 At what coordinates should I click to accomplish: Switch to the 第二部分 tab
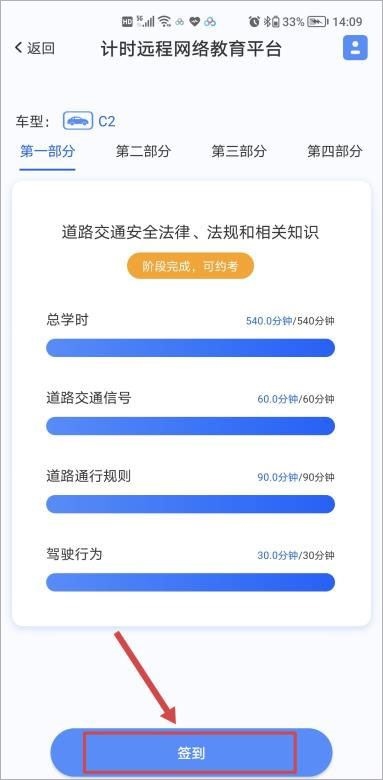click(x=143, y=151)
